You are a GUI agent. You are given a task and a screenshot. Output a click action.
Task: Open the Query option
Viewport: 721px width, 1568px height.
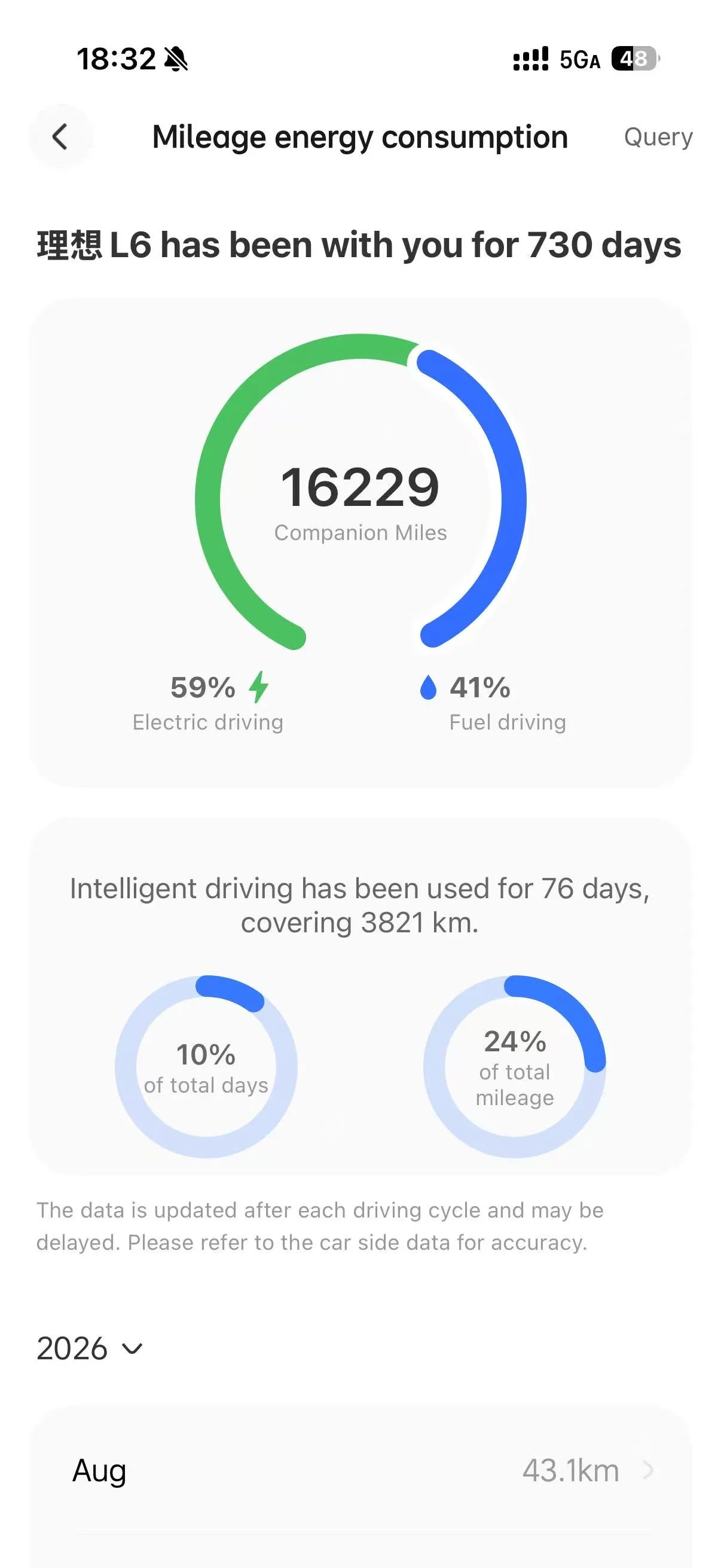[x=658, y=137]
